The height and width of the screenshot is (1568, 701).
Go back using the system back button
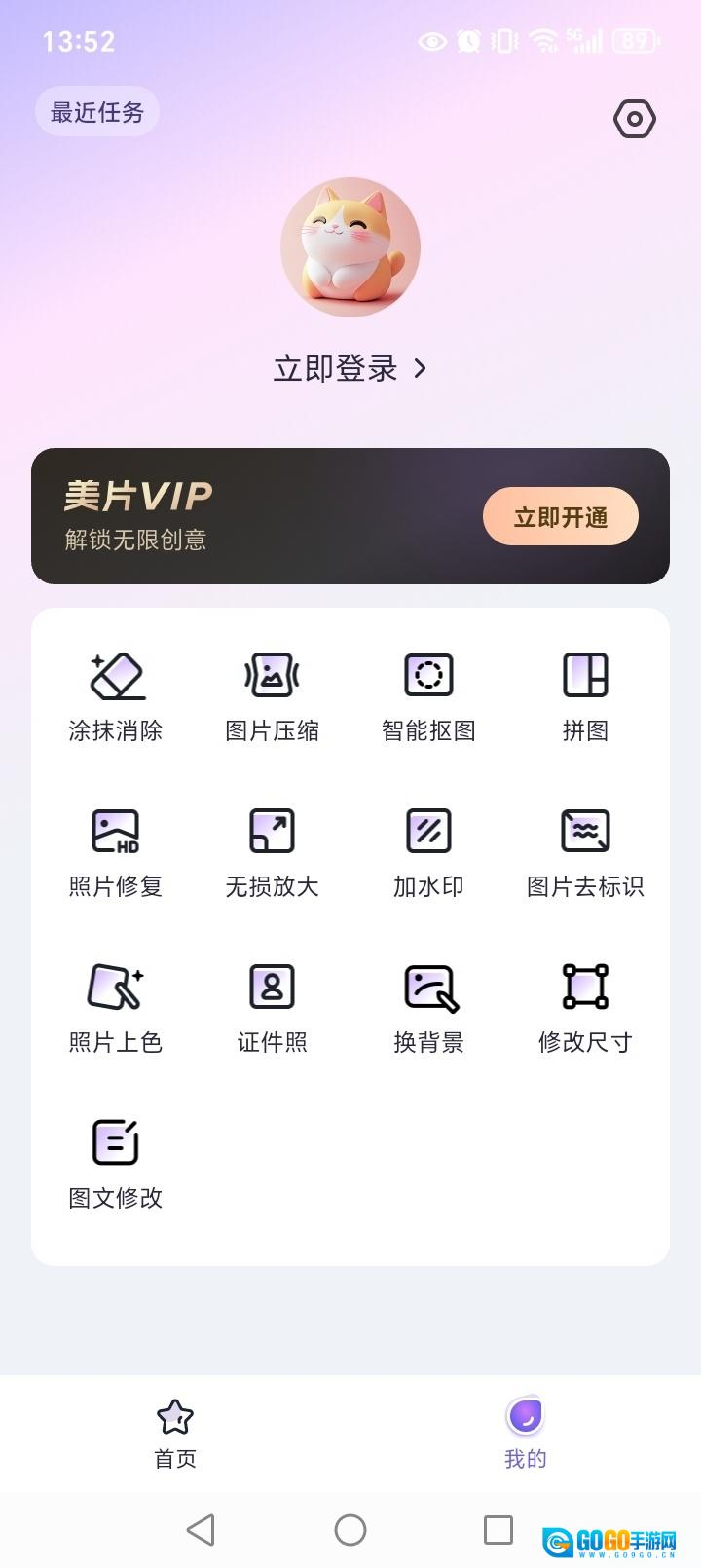(x=201, y=1529)
